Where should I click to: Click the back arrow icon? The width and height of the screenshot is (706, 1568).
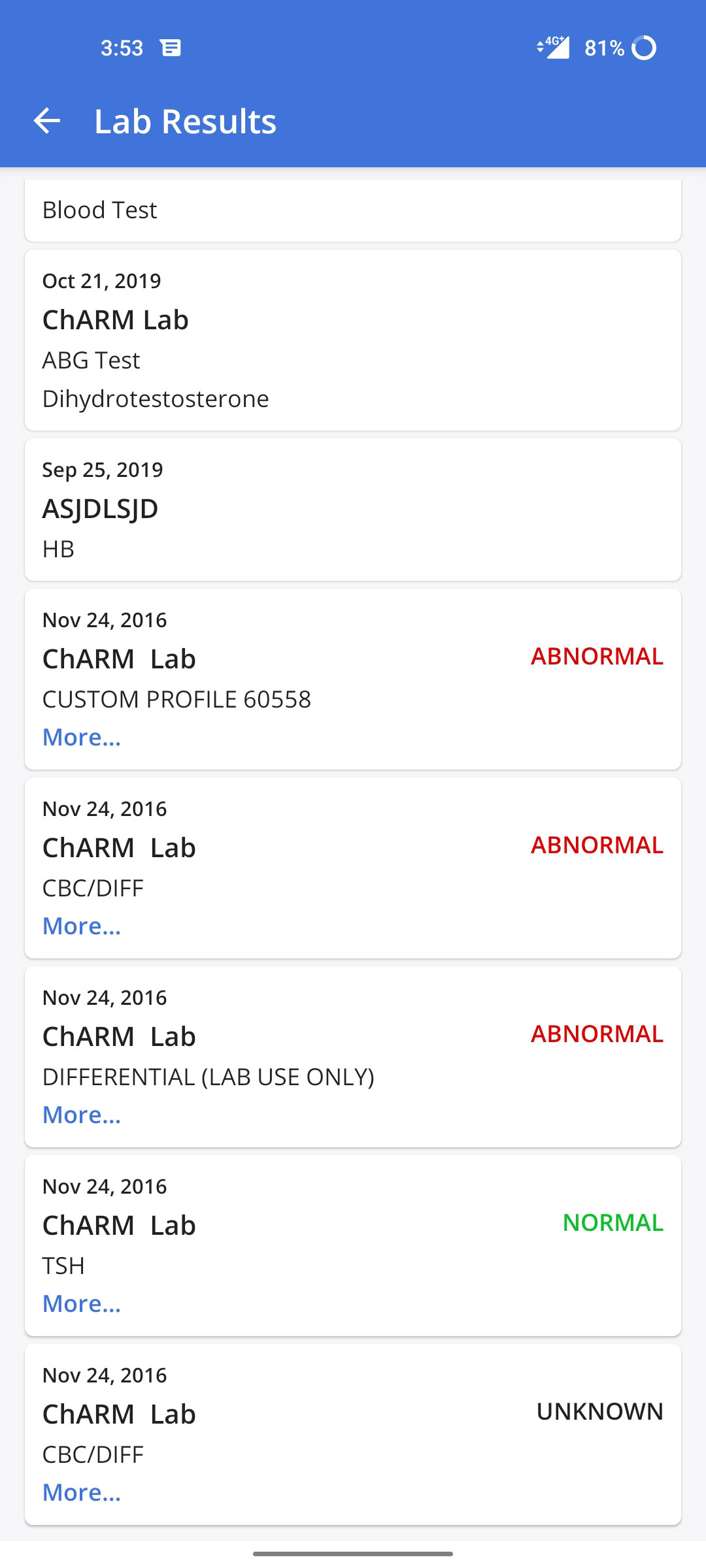tap(46, 120)
